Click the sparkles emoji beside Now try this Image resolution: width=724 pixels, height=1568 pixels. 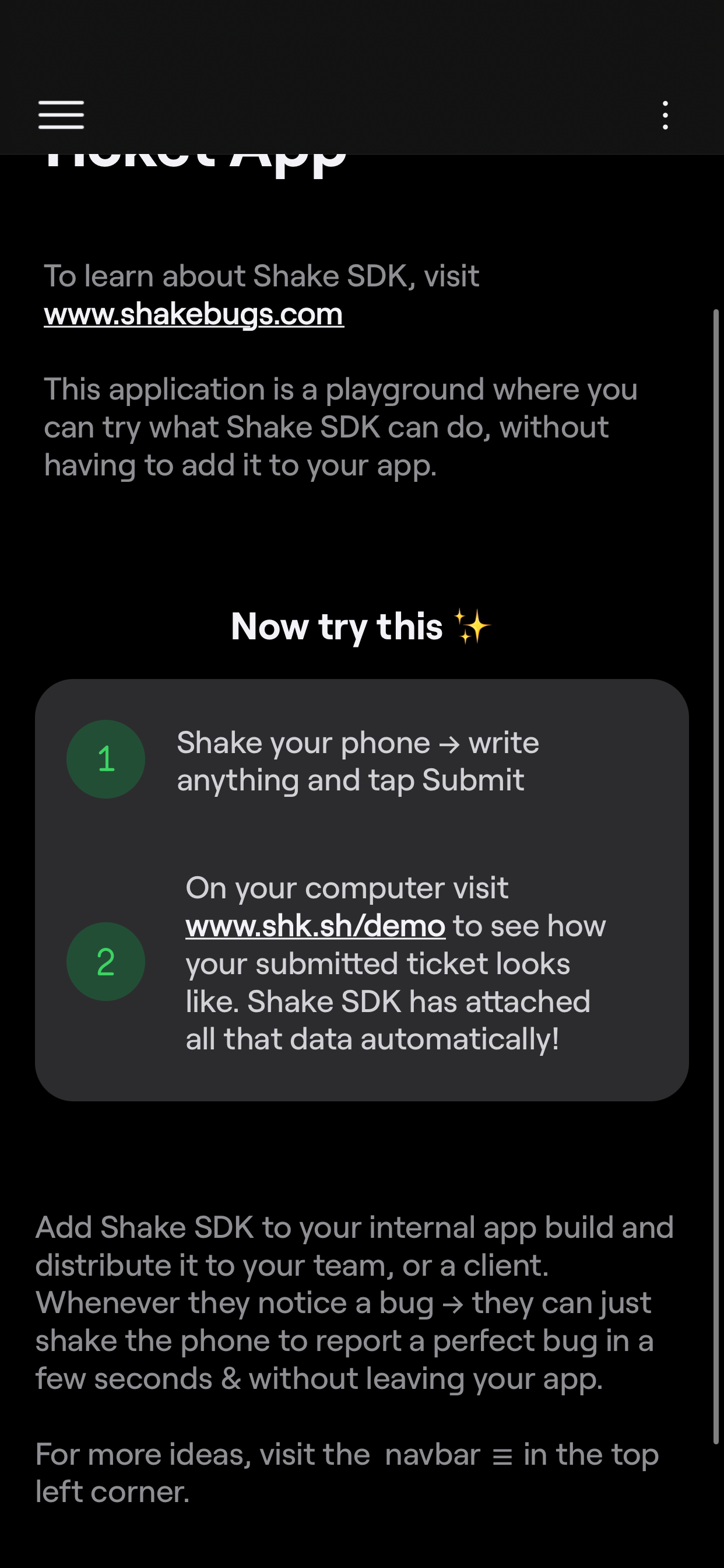click(x=473, y=626)
